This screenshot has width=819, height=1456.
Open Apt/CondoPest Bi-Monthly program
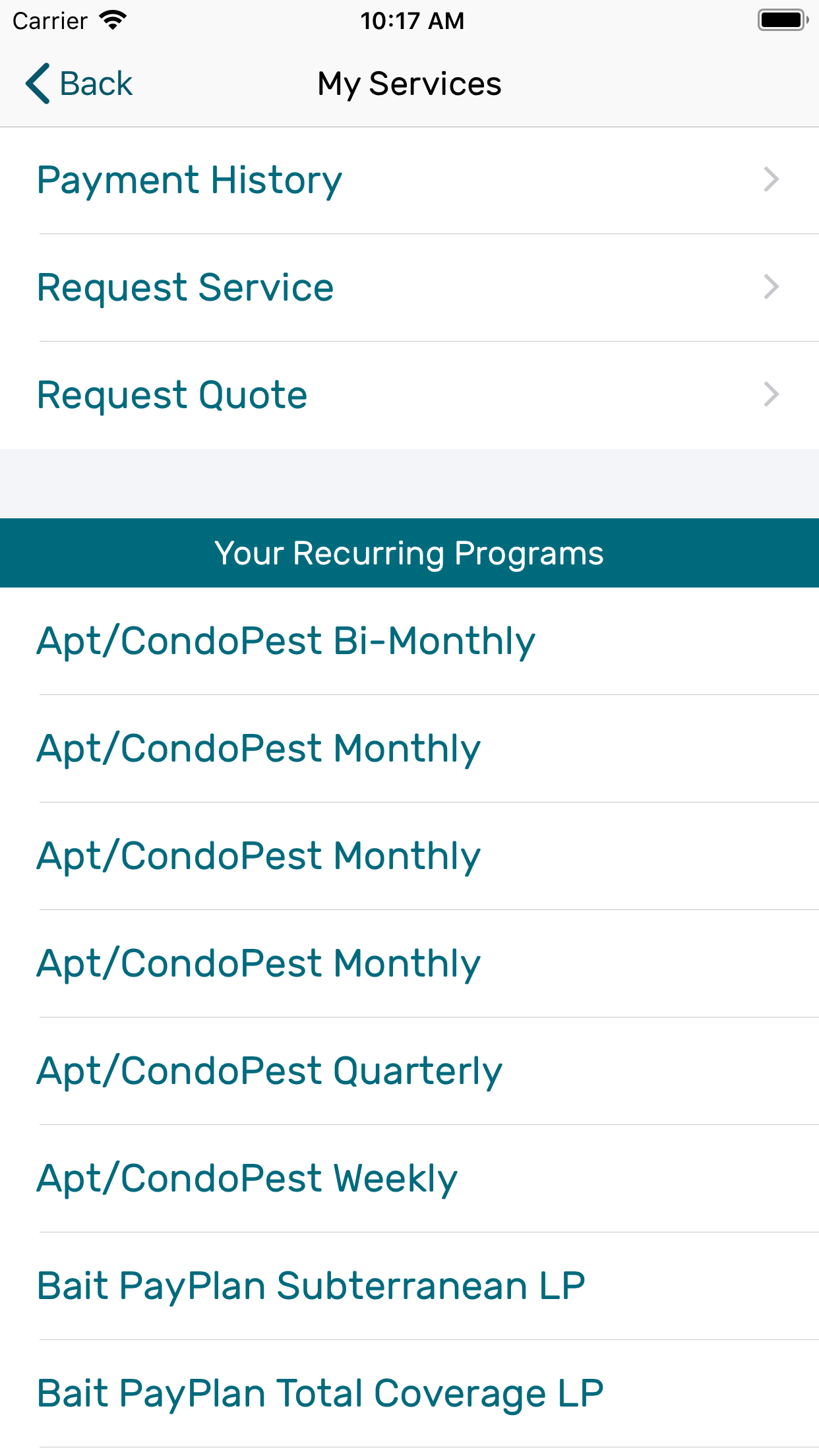tap(409, 639)
